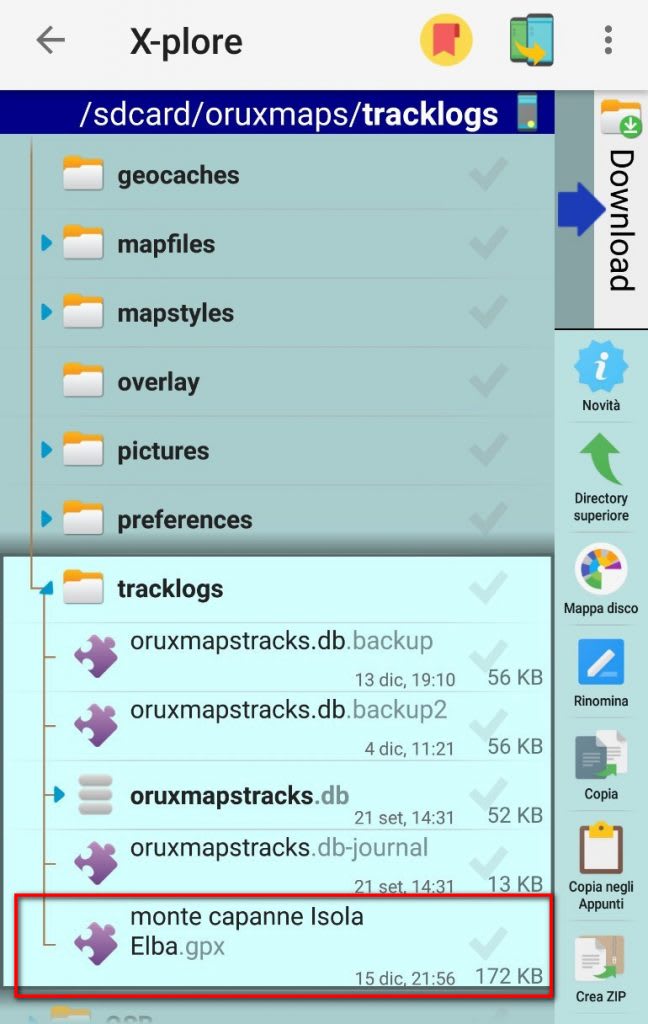
Task: Open the geocaches folder
Action: coord(278,175)
